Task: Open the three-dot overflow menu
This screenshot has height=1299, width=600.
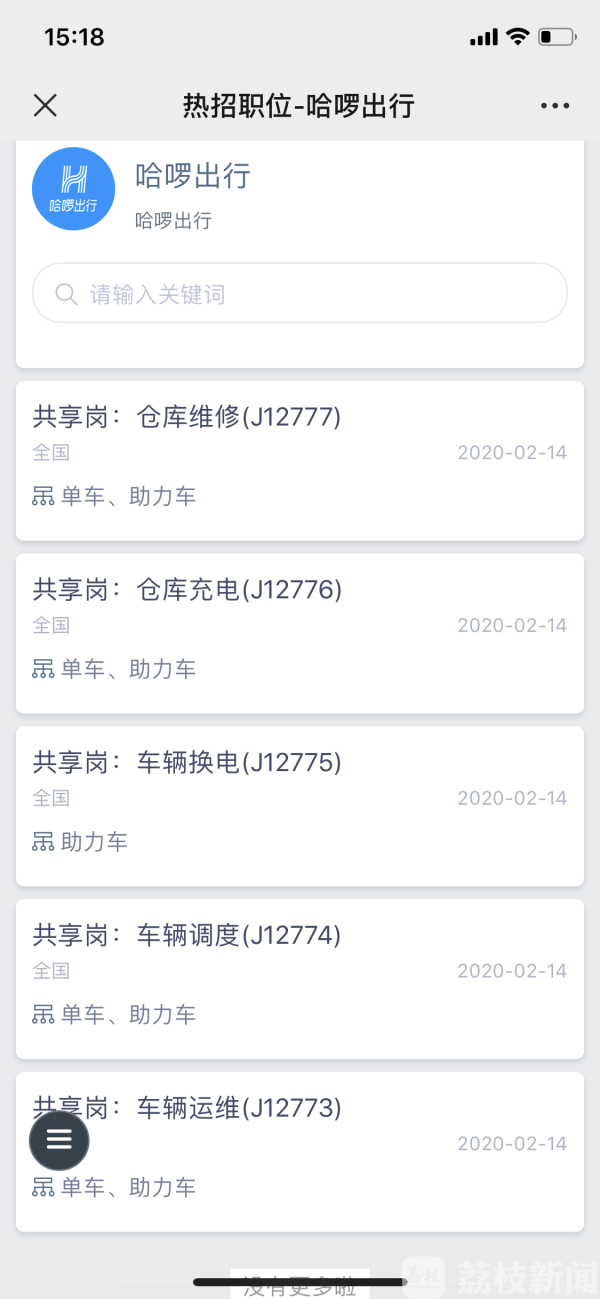Action: (554, 105)
